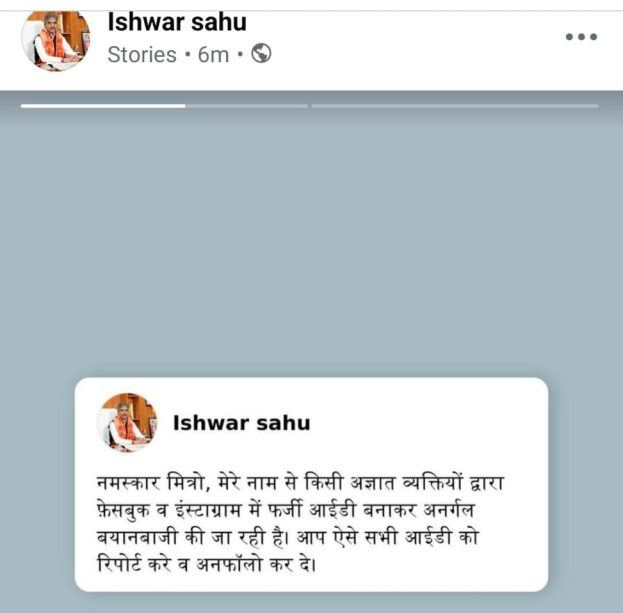Open Ishwar sahu's profile picture
623x613 pixels.
click(x=55, y=40)
